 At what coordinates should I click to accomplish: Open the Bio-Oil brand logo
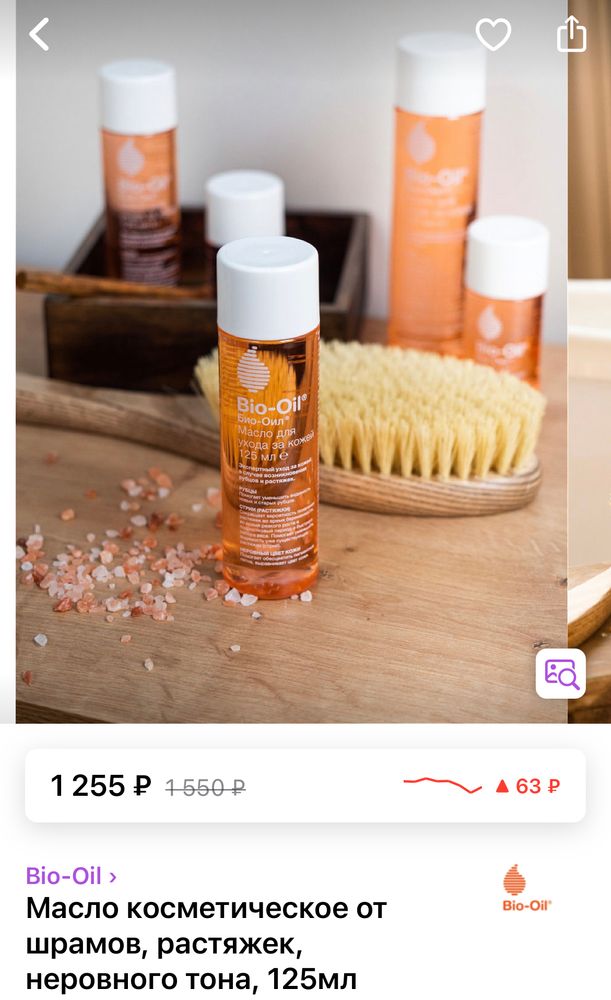526,889
